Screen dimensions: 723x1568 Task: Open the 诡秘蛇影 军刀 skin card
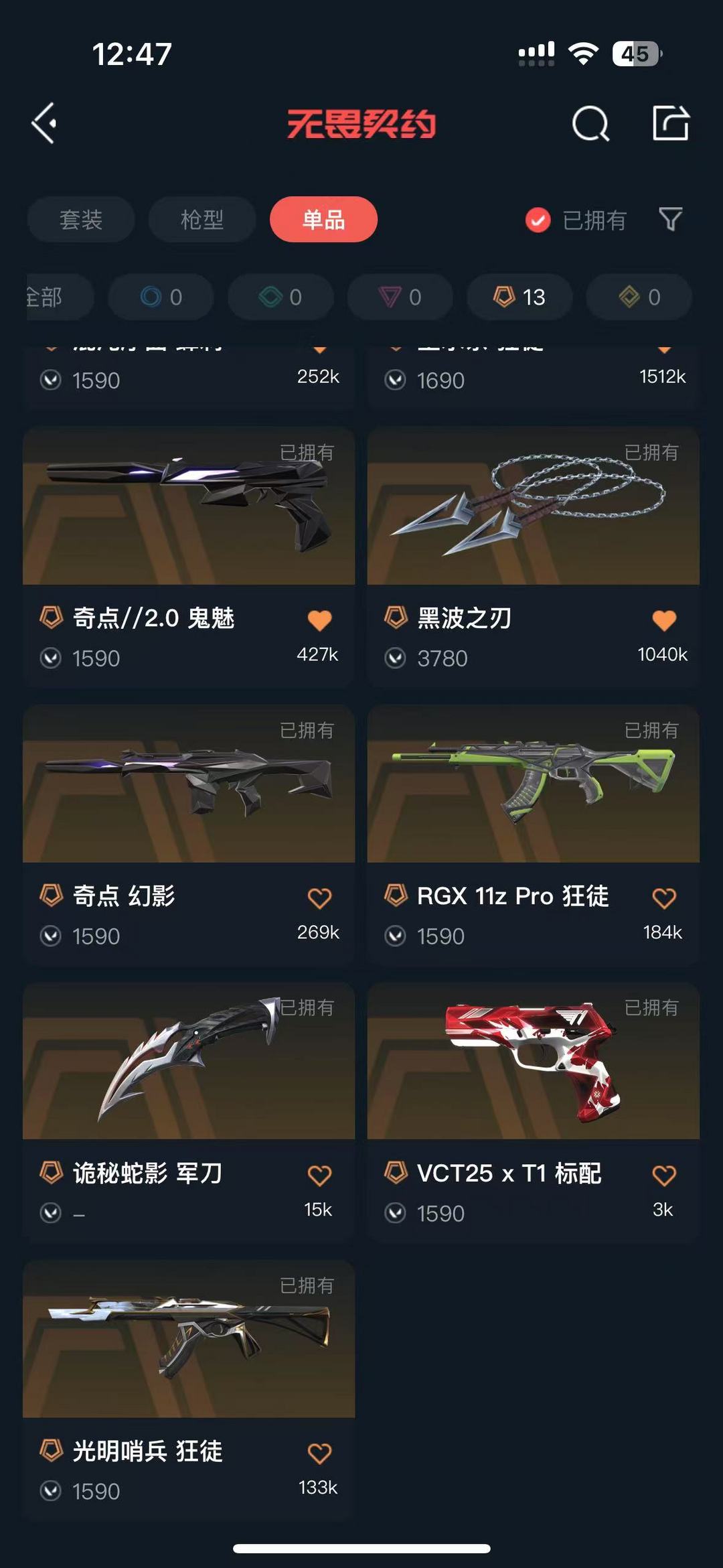(189, 1112)
